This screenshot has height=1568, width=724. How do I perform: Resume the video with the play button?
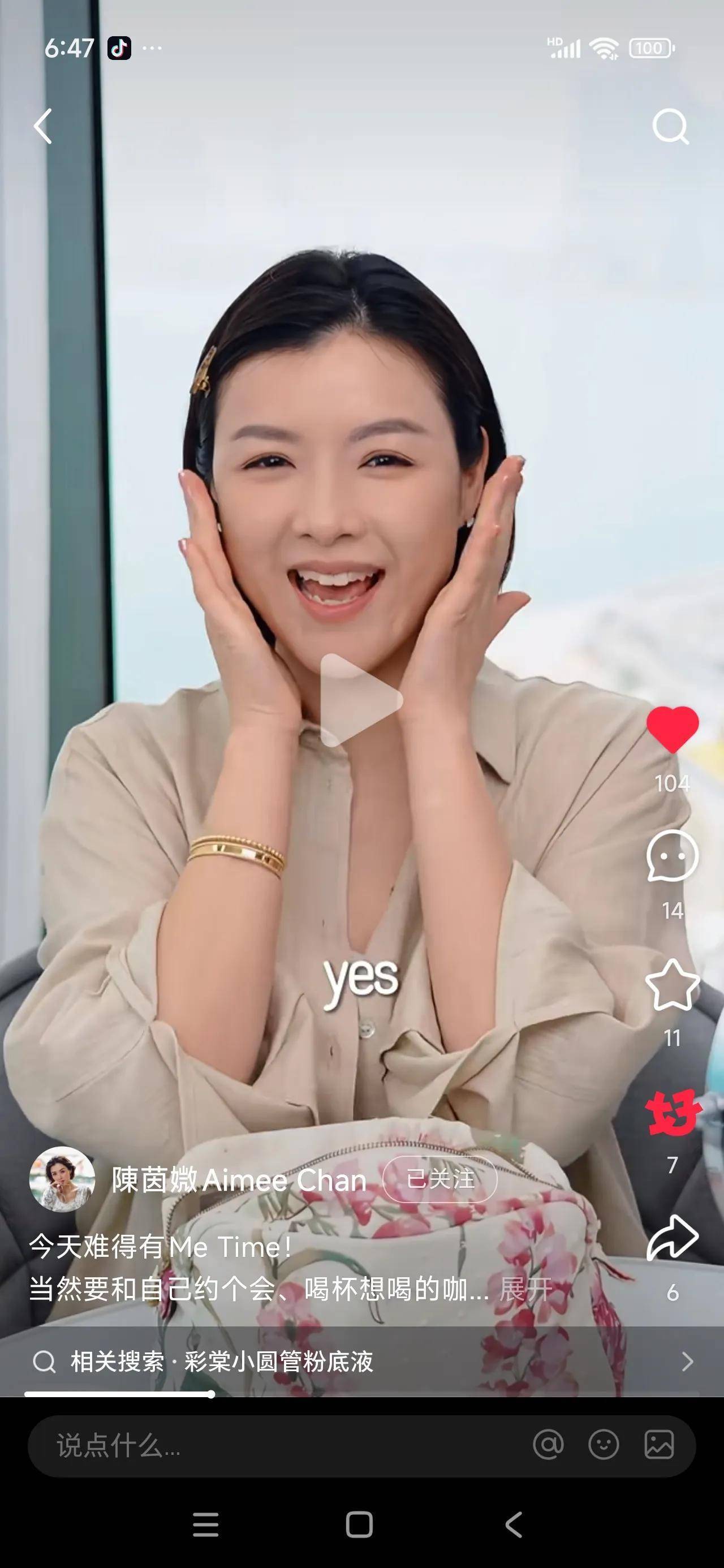pos(360,700)
